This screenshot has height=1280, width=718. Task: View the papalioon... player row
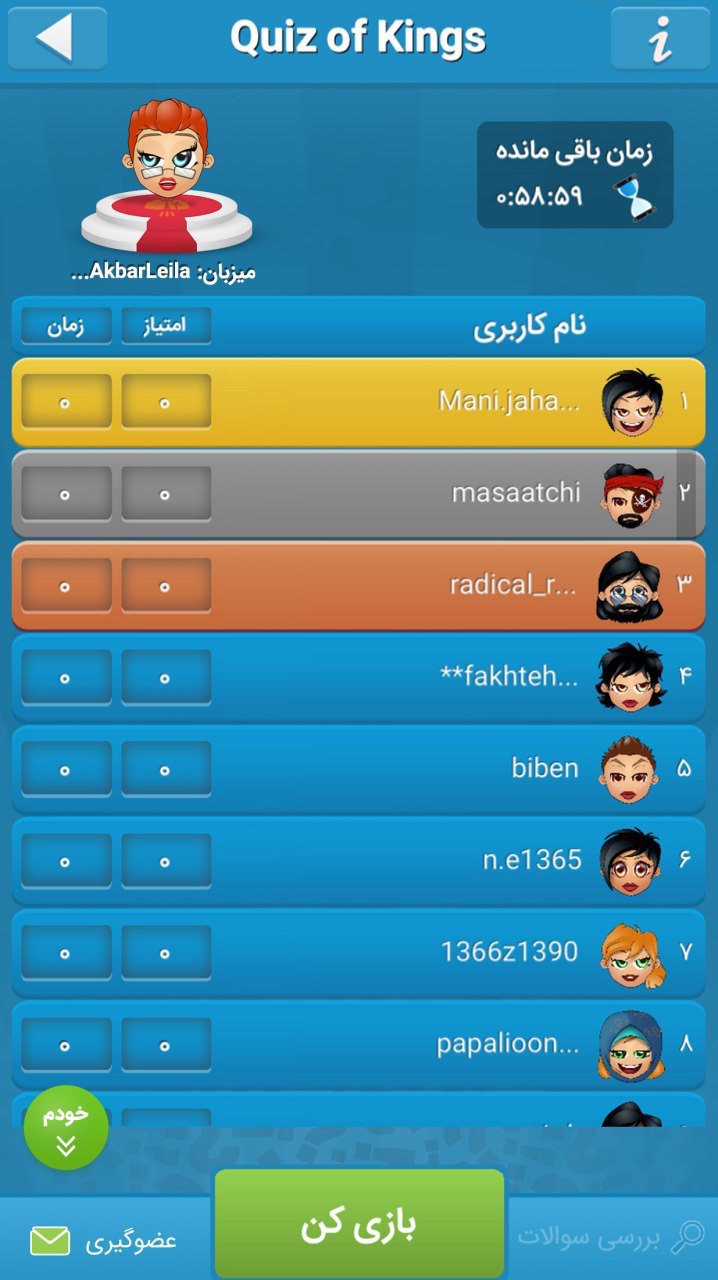pyautogui.click(x=359, y=1045)
